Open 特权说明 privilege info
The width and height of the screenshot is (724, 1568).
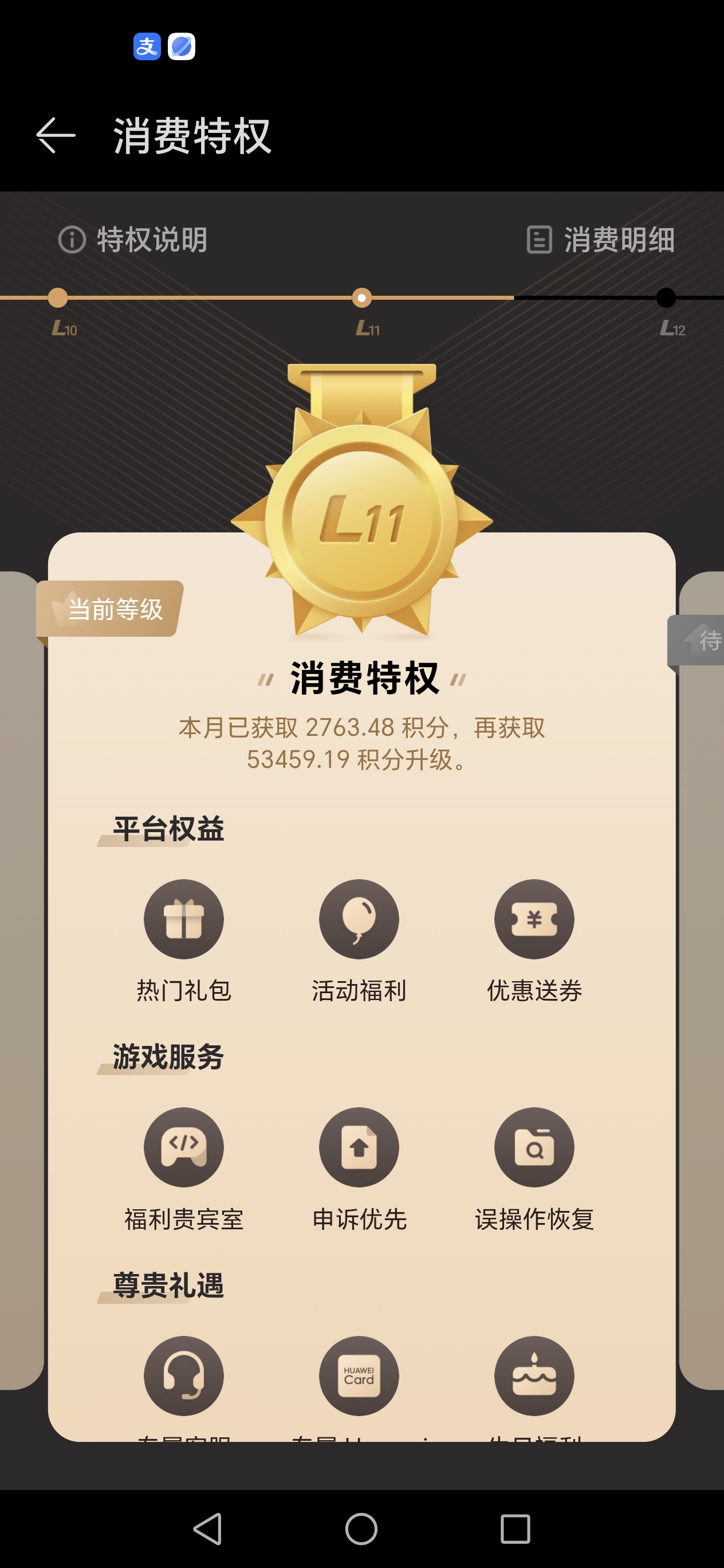click(133, 240)
